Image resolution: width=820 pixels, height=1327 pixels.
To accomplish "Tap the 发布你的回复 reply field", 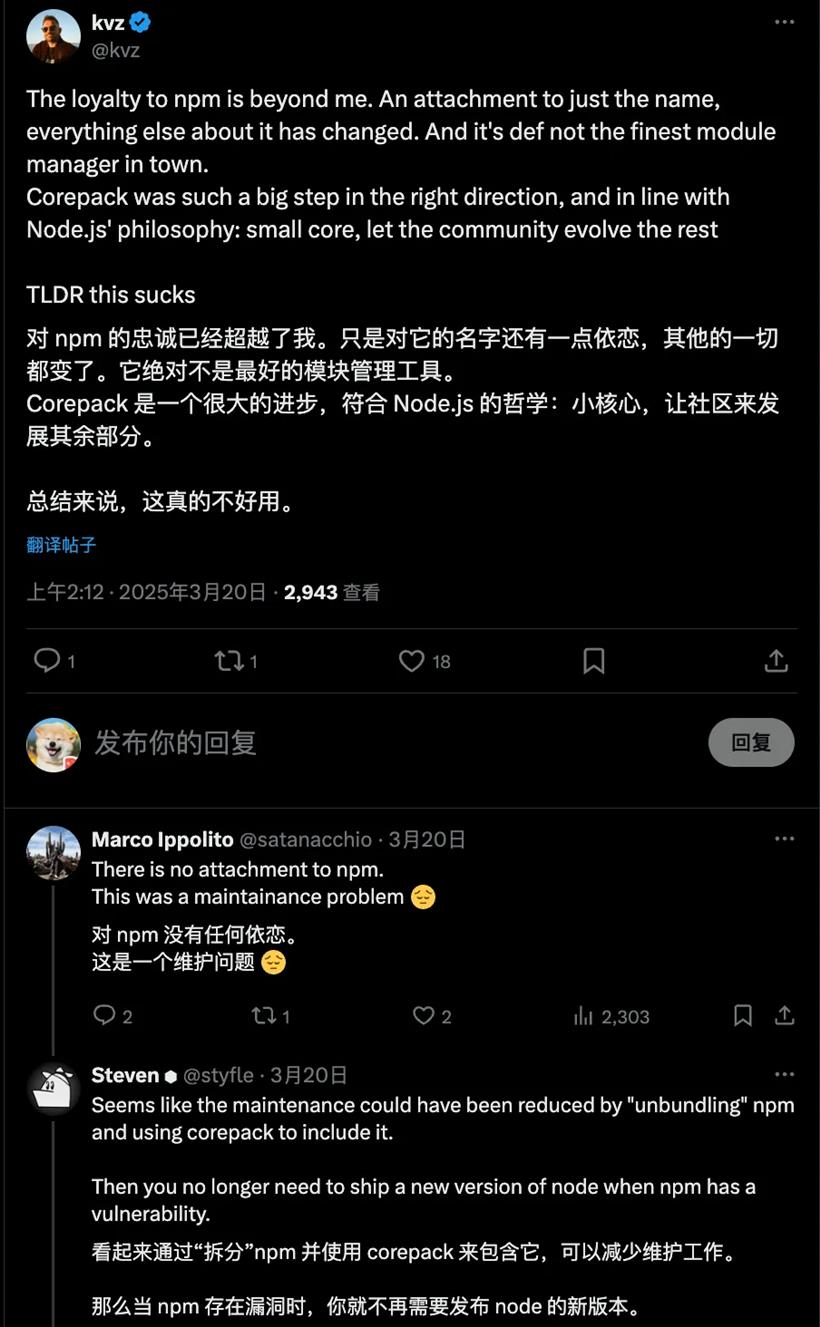I will (x=175, y=742).
